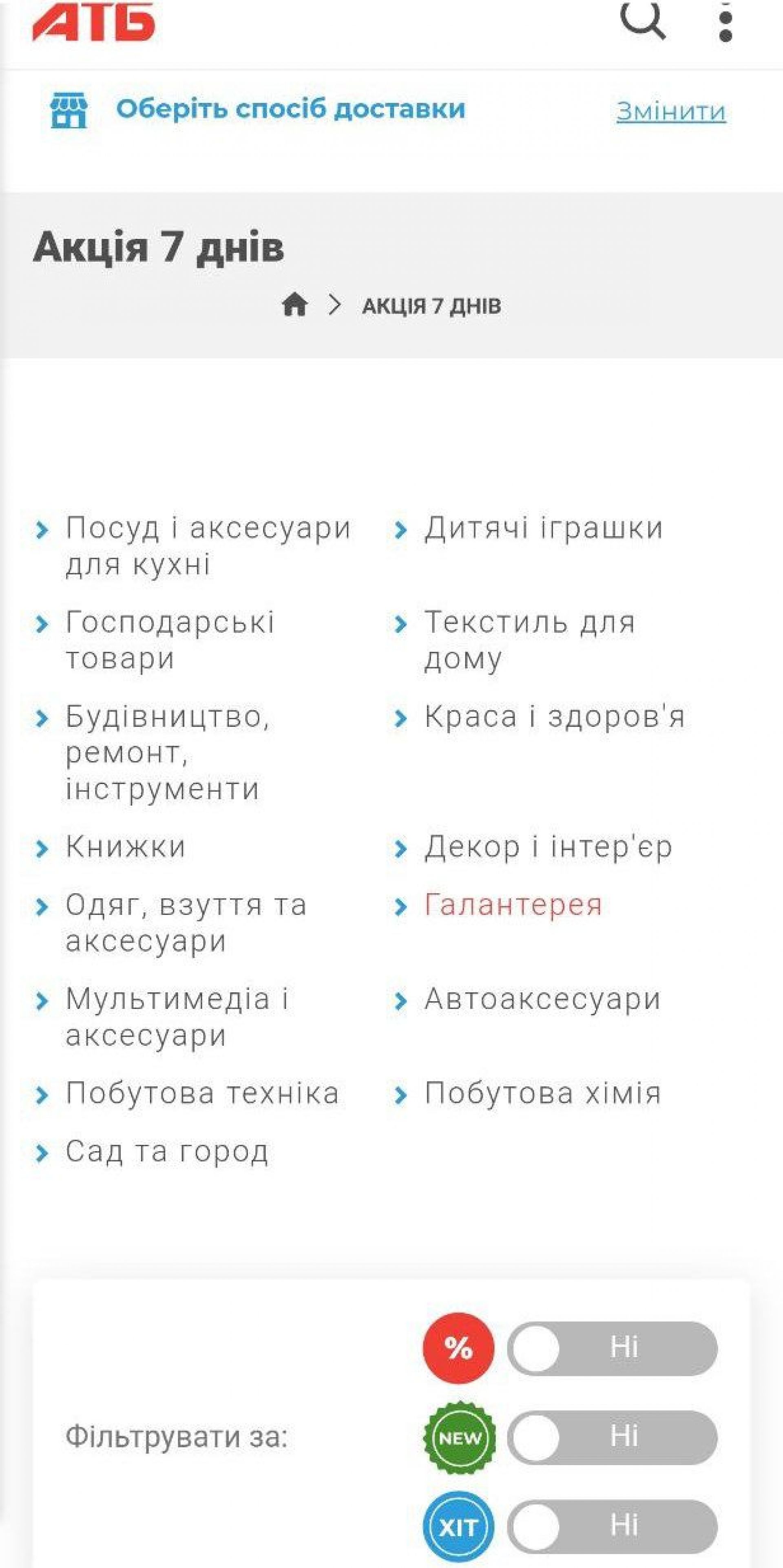Open Посуд і аксесуари для кухні category
783x1568 pixels.
[208, 545]
